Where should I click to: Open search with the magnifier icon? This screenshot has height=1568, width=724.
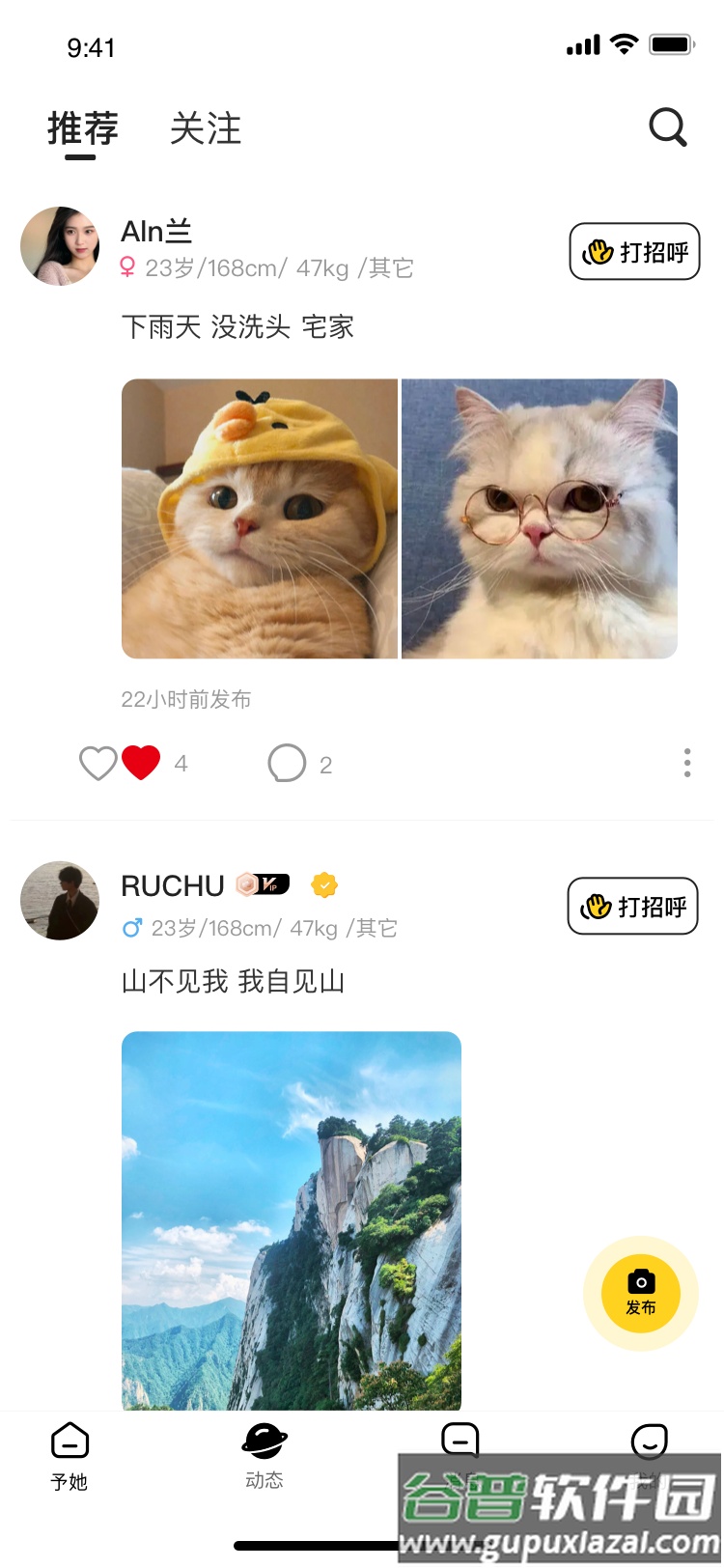pyautogui.click(x=667, y=126)
